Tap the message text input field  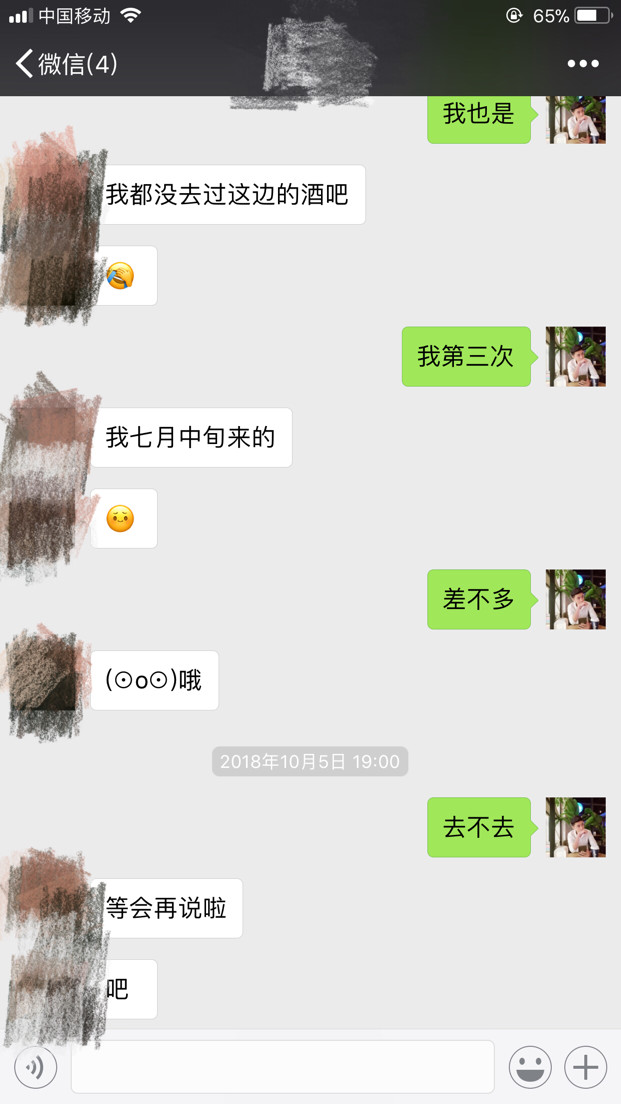click(x=282, y=1067)
